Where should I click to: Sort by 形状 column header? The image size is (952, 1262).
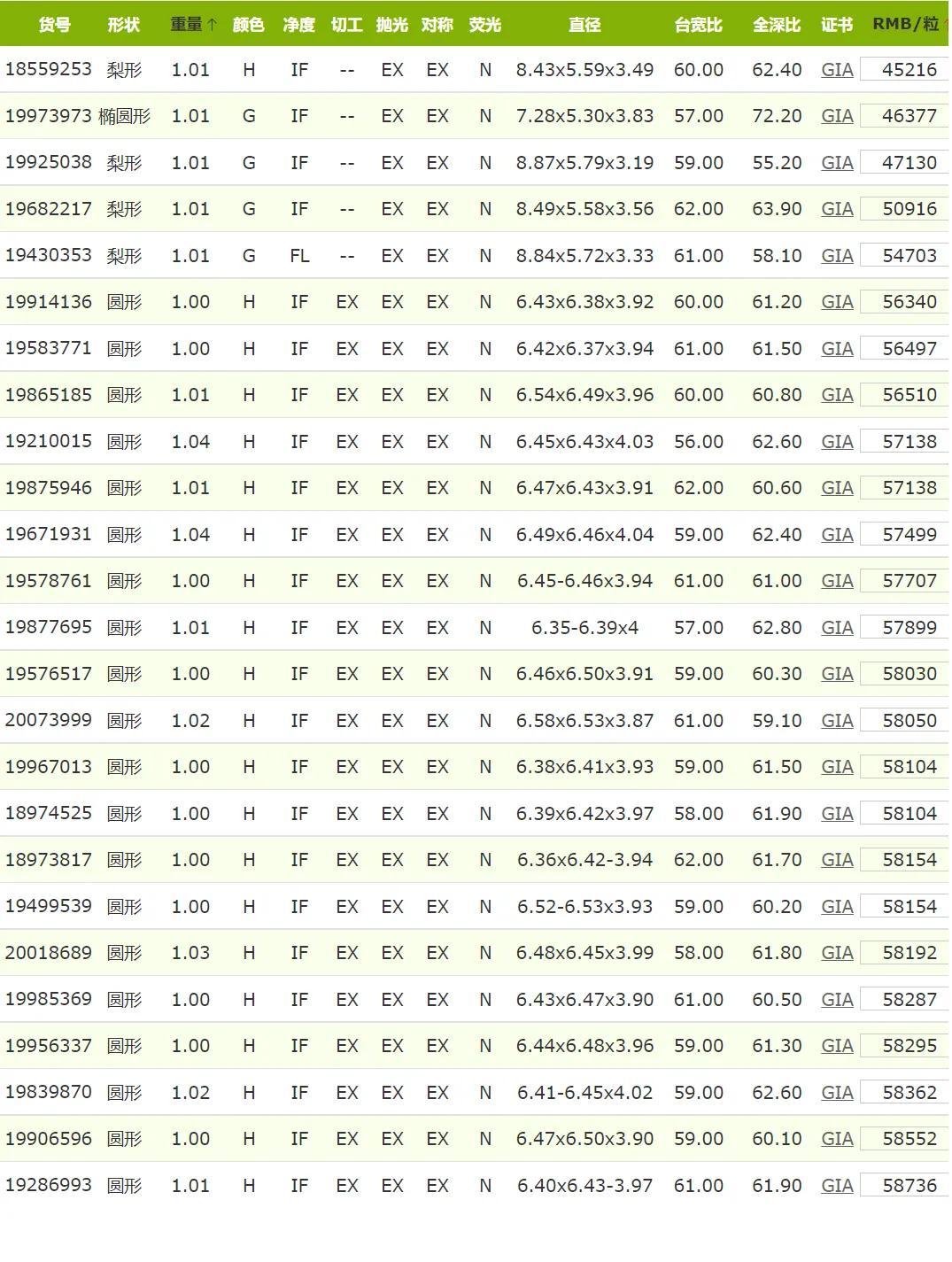click(123, 25)
